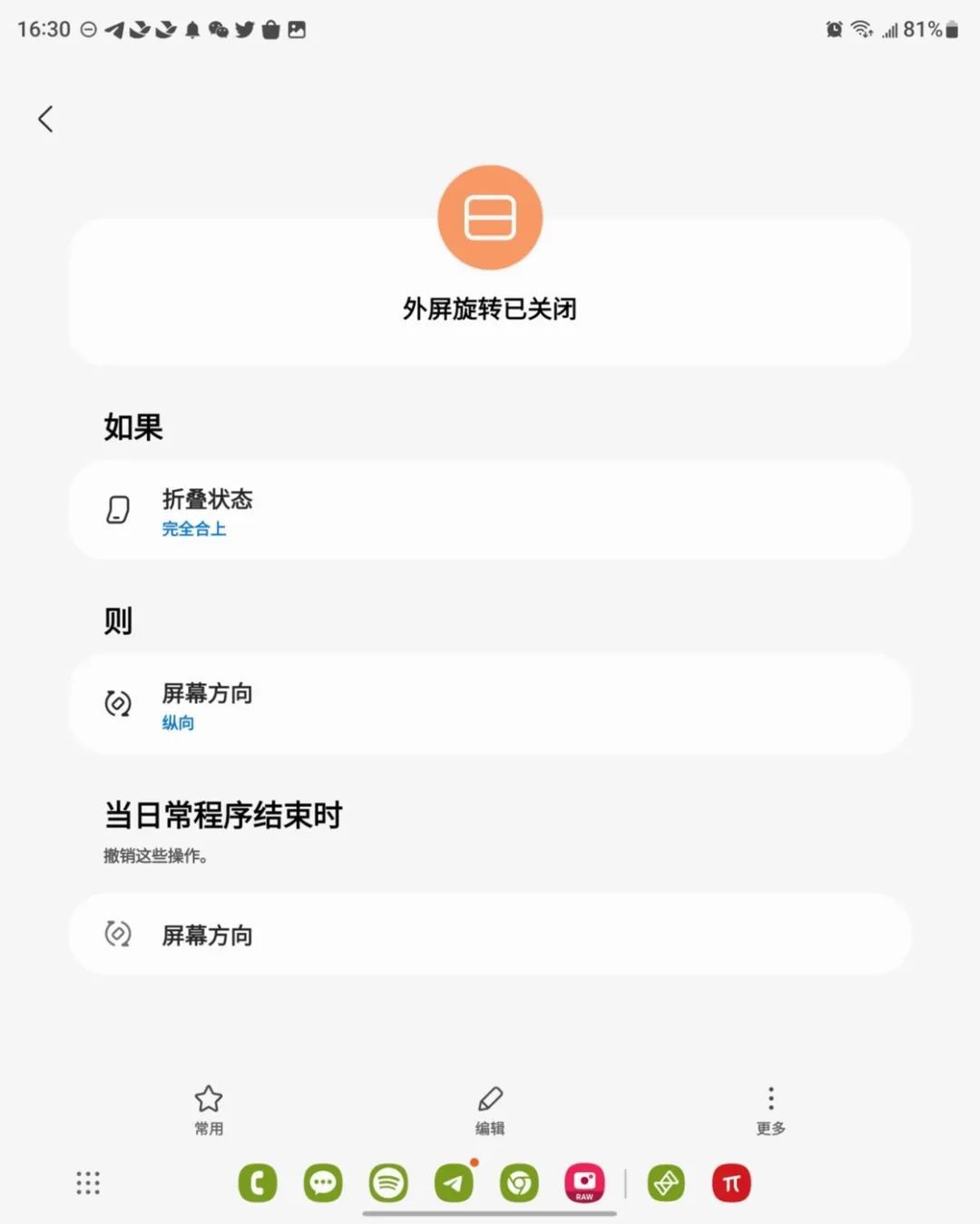Go back using the top-left arrow
This screenshot has width=980, height=1224.
click(x=45, y=119)
